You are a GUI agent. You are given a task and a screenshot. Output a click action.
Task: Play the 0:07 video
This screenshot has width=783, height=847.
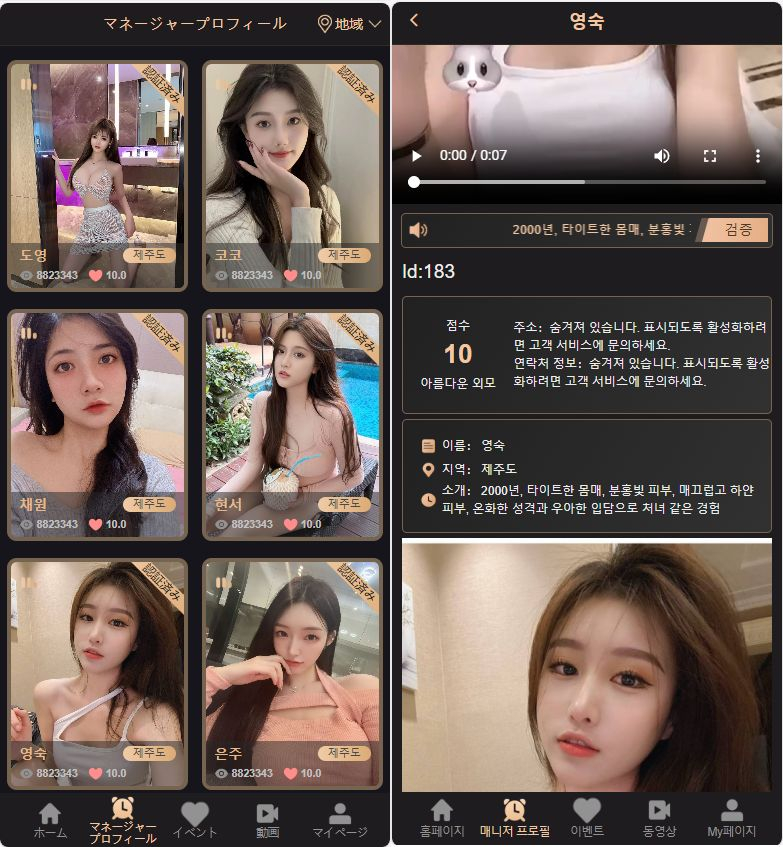point(416,155)
